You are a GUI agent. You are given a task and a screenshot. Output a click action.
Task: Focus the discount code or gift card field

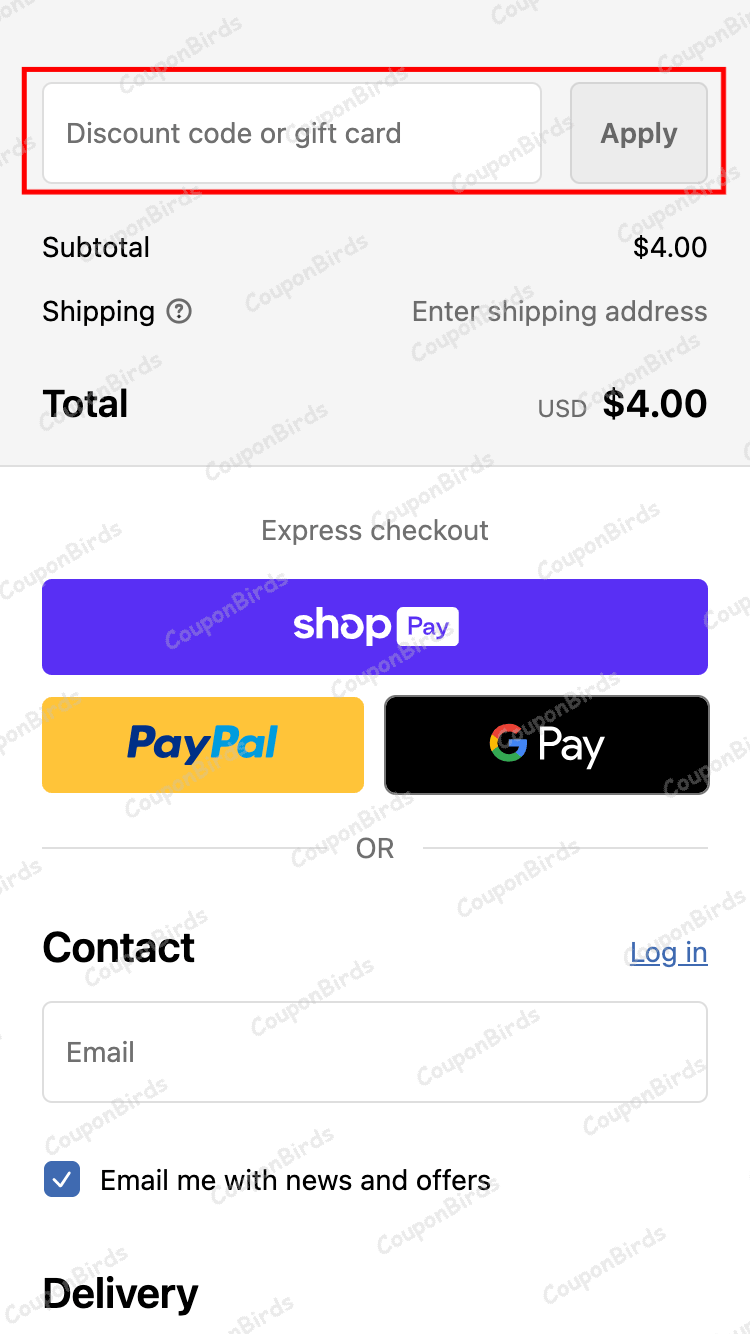click(291, 133)
